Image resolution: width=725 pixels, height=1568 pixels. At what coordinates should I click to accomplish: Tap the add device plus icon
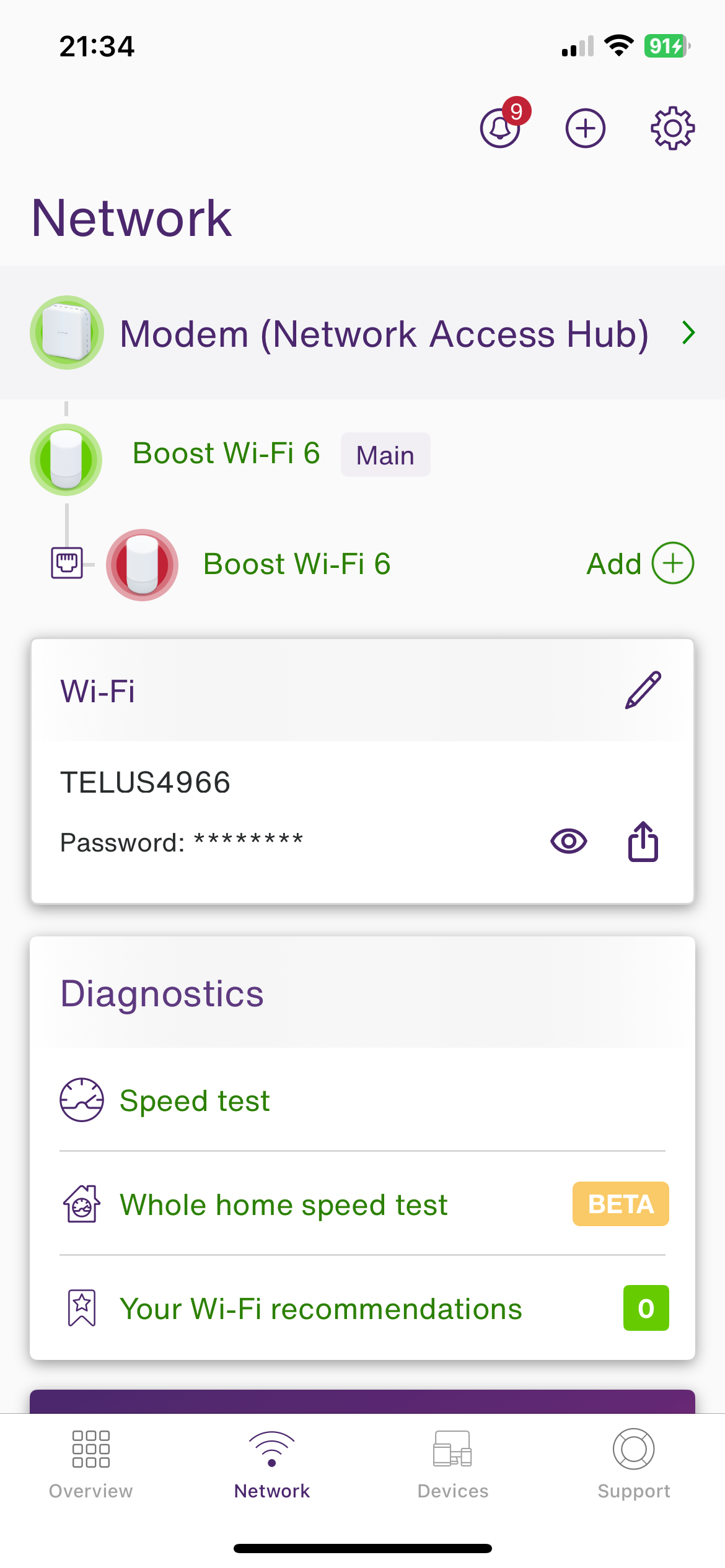click(x=585, y=128)
